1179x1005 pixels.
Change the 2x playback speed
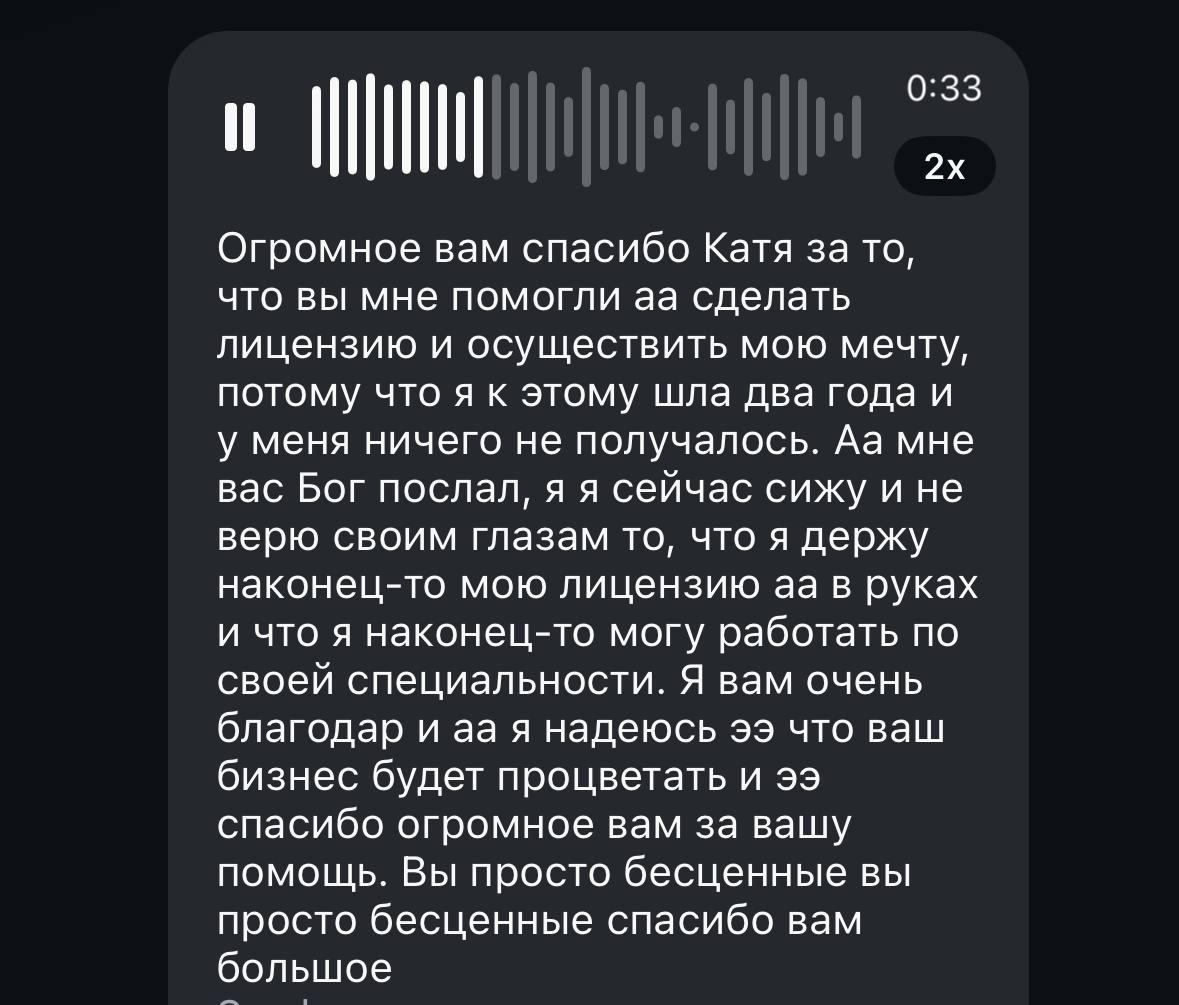944,167
